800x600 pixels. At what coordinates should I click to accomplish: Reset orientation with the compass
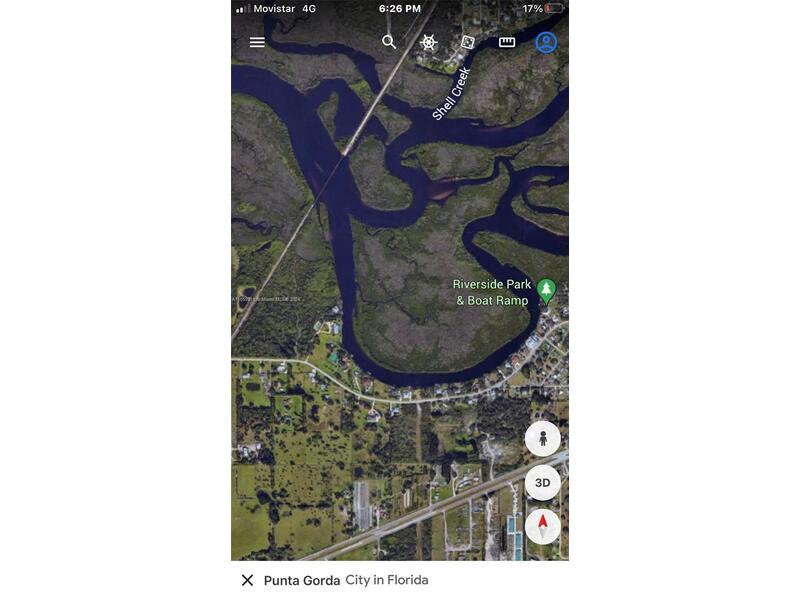point(543,526)
